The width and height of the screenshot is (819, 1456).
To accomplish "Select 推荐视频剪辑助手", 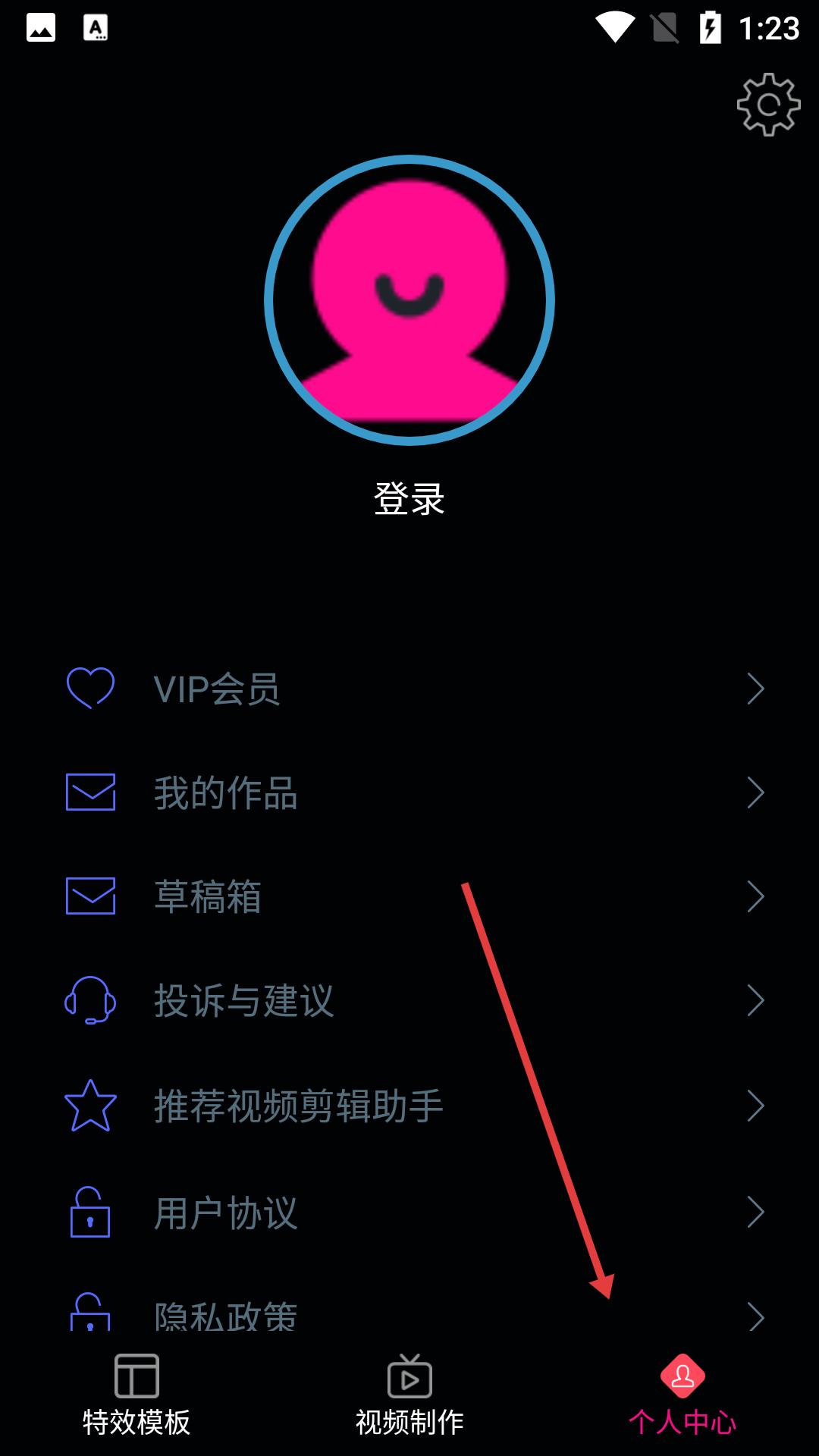I will click(409, 1106).
